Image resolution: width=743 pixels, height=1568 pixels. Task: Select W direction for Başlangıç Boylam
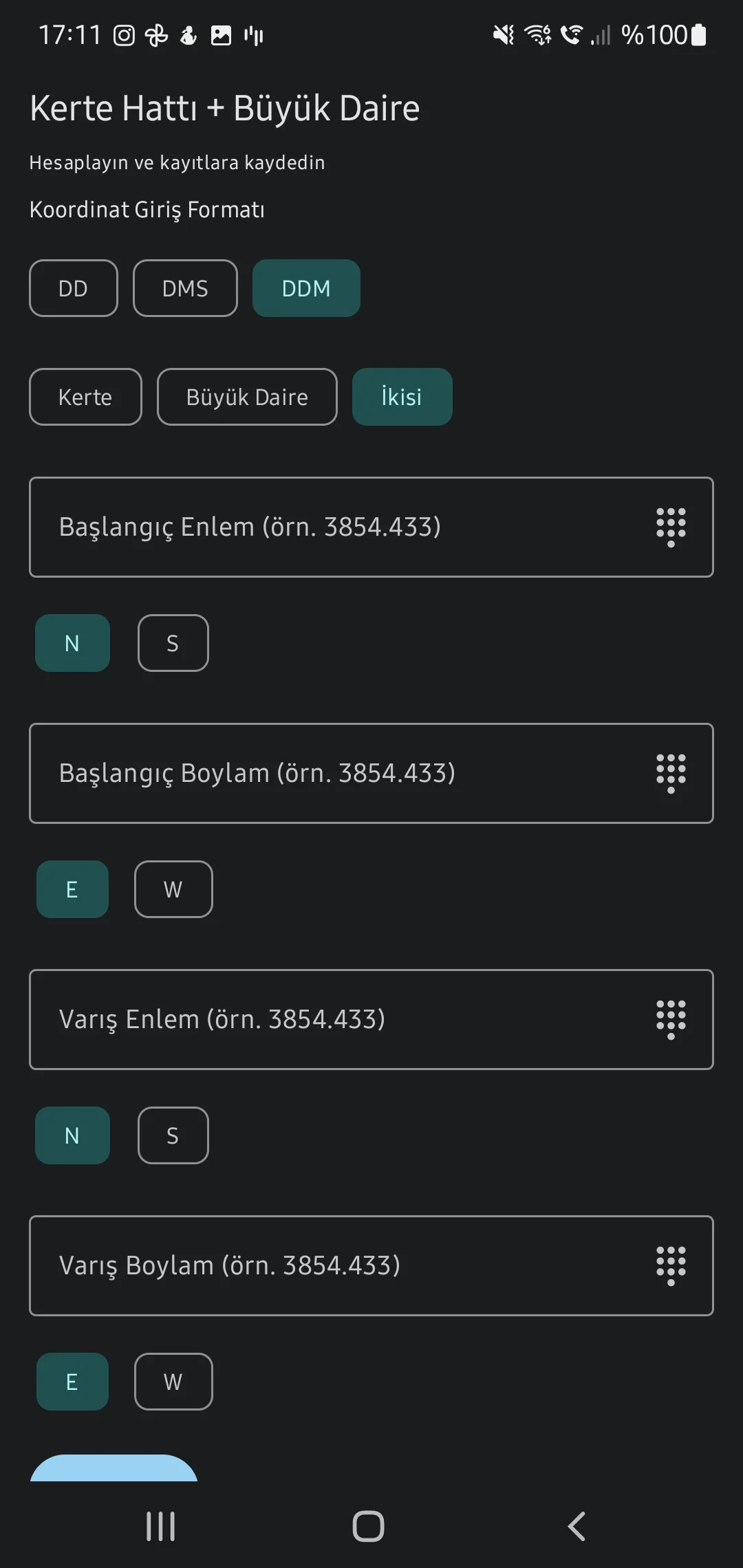173,889
